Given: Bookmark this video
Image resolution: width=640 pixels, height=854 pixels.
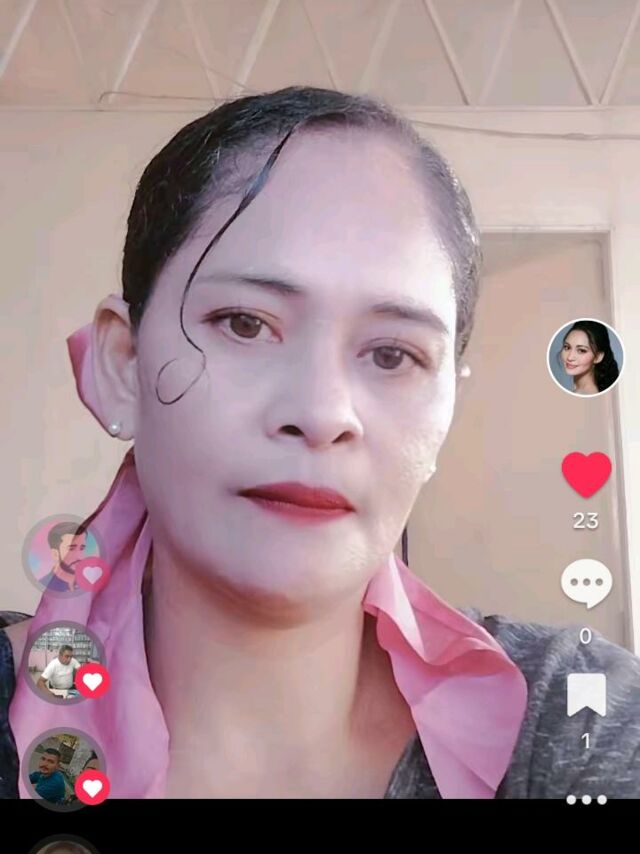Looking at the screenshot, I should click(x=586, y=694).
